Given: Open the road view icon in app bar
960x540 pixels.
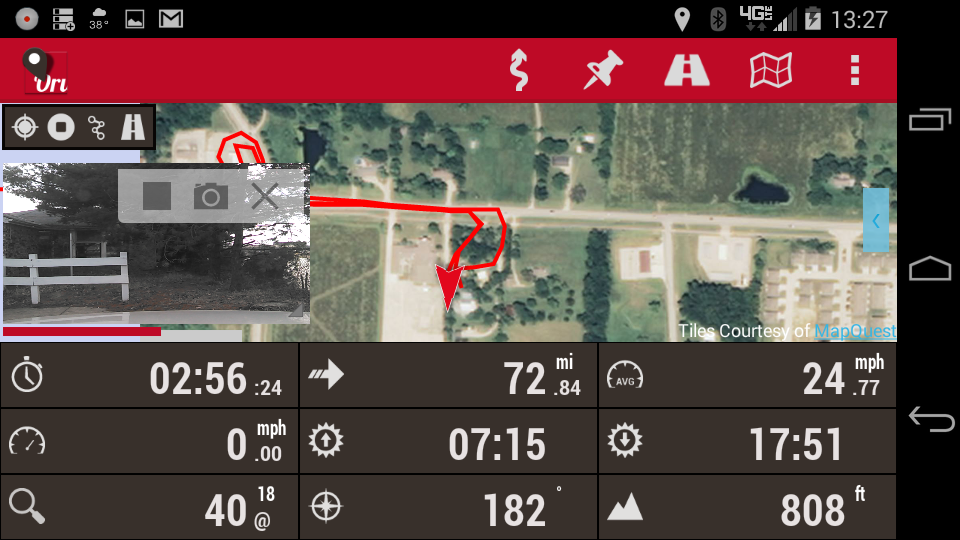Looking at the screenshot, I should pos(687,71).
